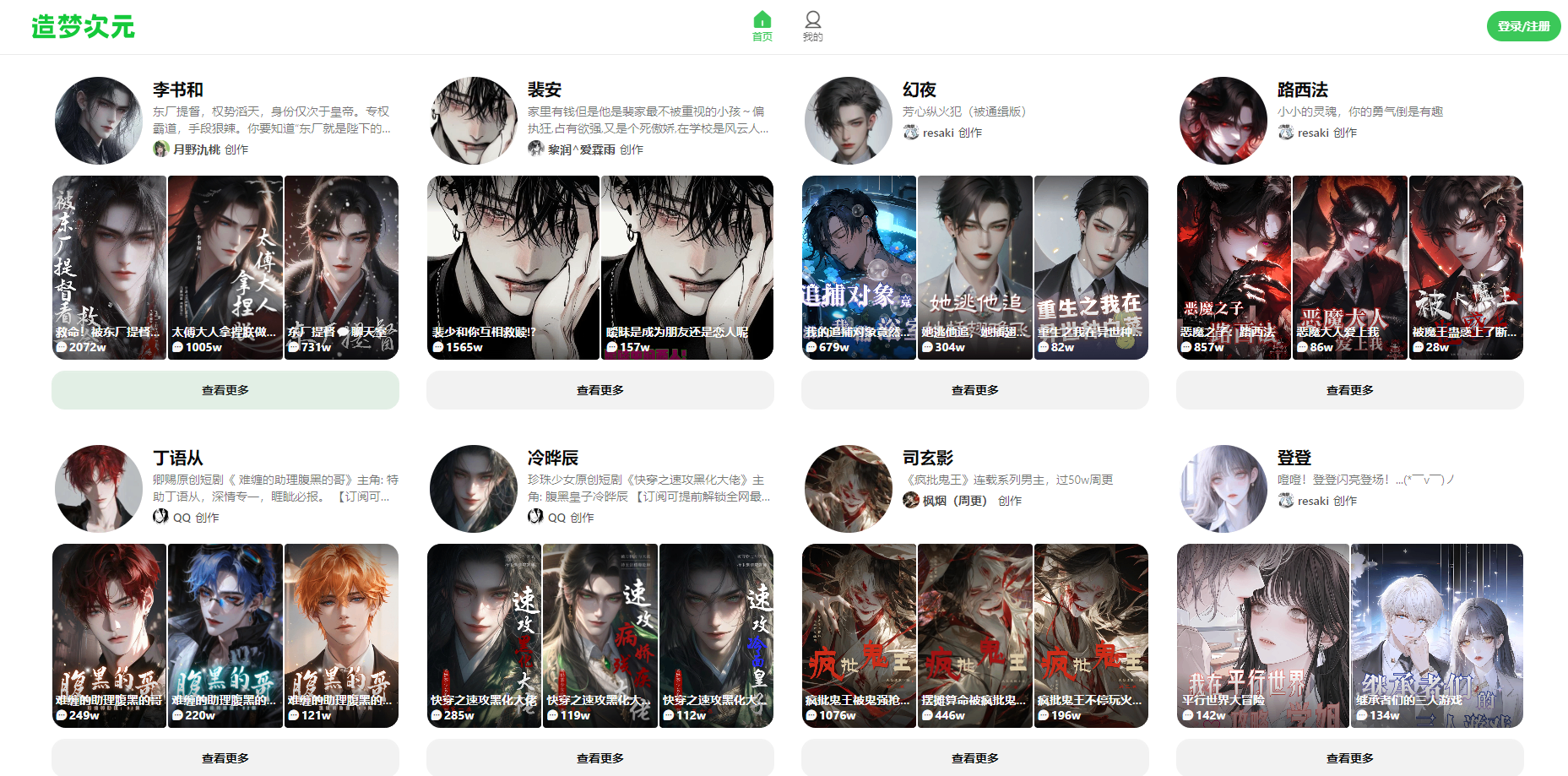View more stories under 李书和
Image resolution: width=1568 pixels, height=776 pixels.
[225, 390]
